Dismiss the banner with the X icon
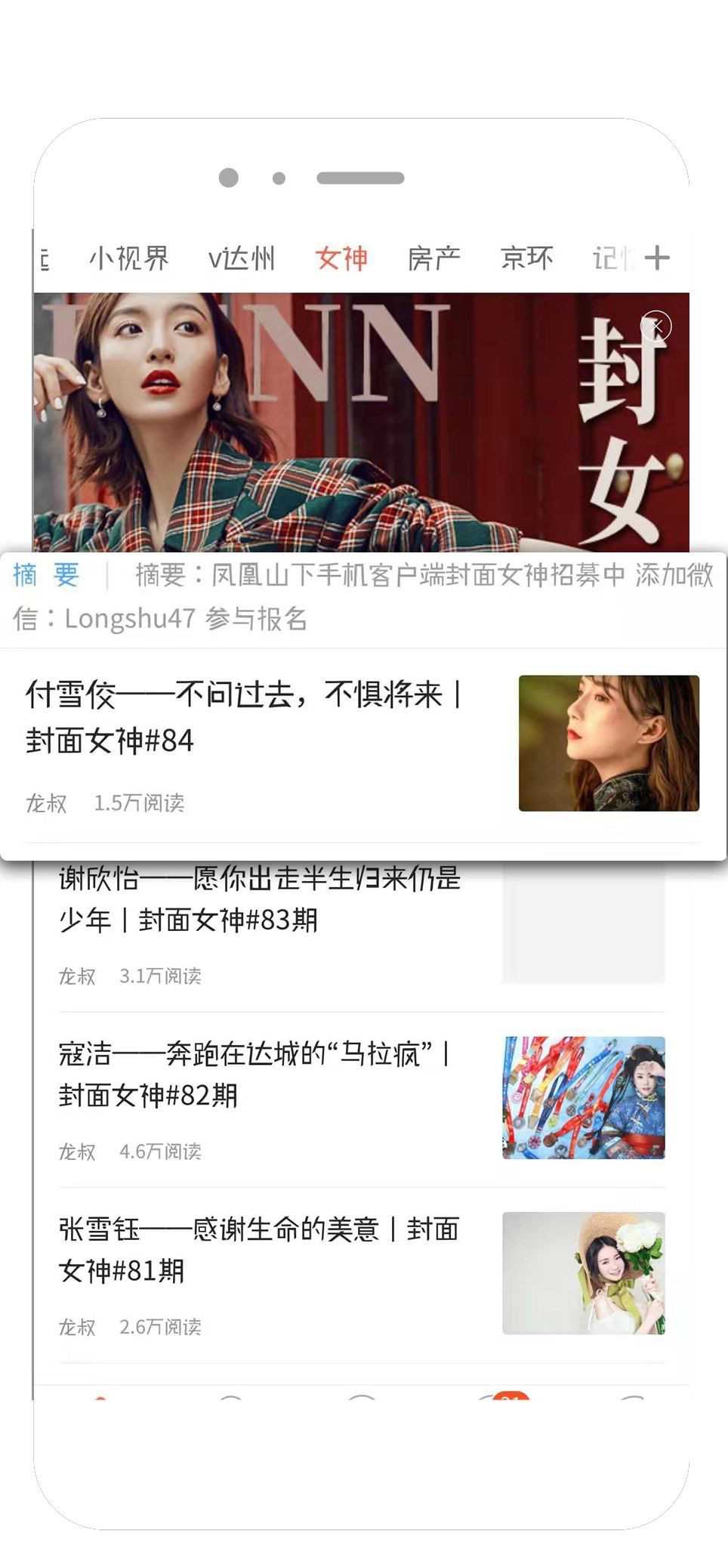Screen dimensions: 728x1568 point(655,326)
